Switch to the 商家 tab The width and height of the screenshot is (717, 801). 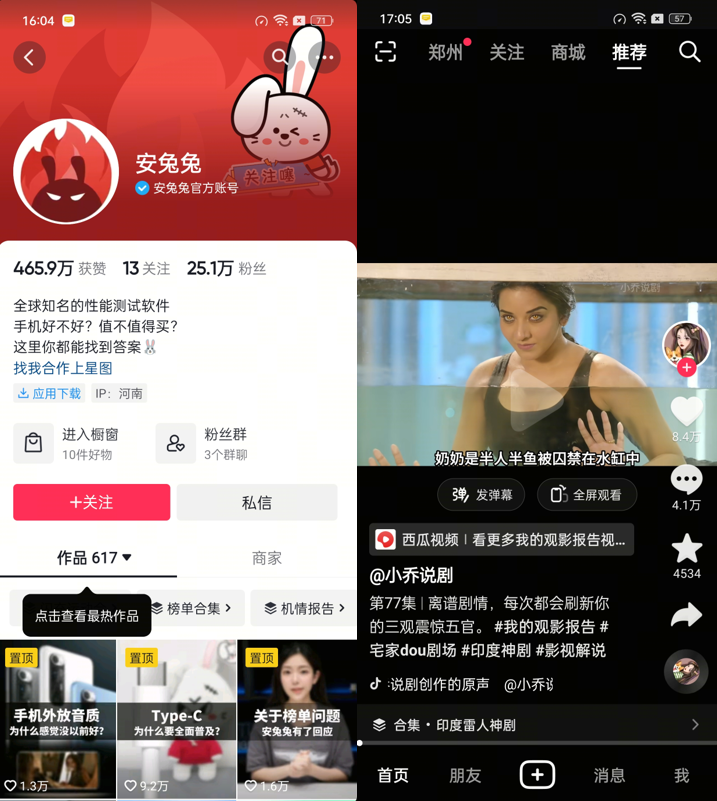click(267, 558)
